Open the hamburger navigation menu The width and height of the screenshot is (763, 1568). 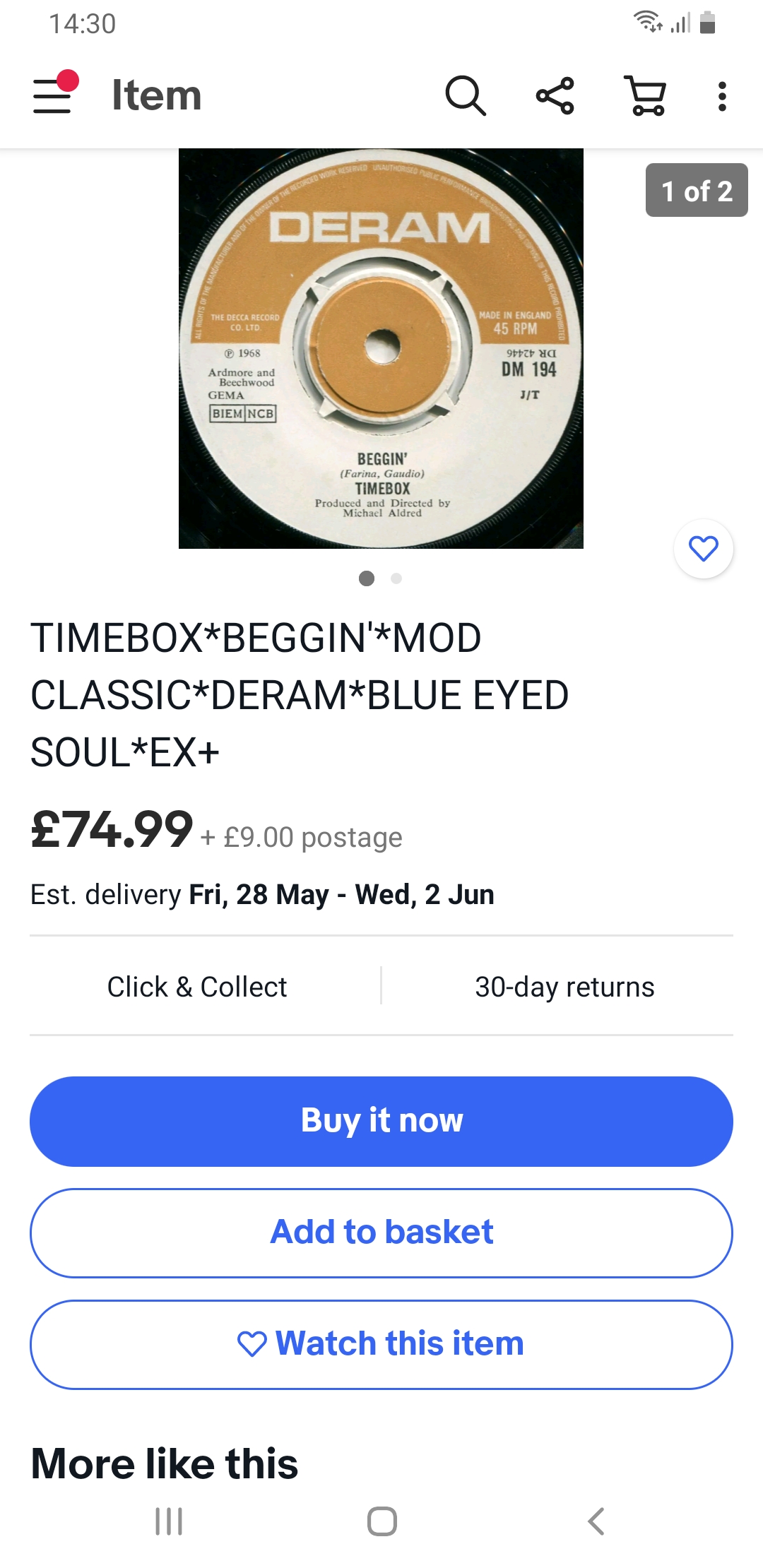pos(54,94)
